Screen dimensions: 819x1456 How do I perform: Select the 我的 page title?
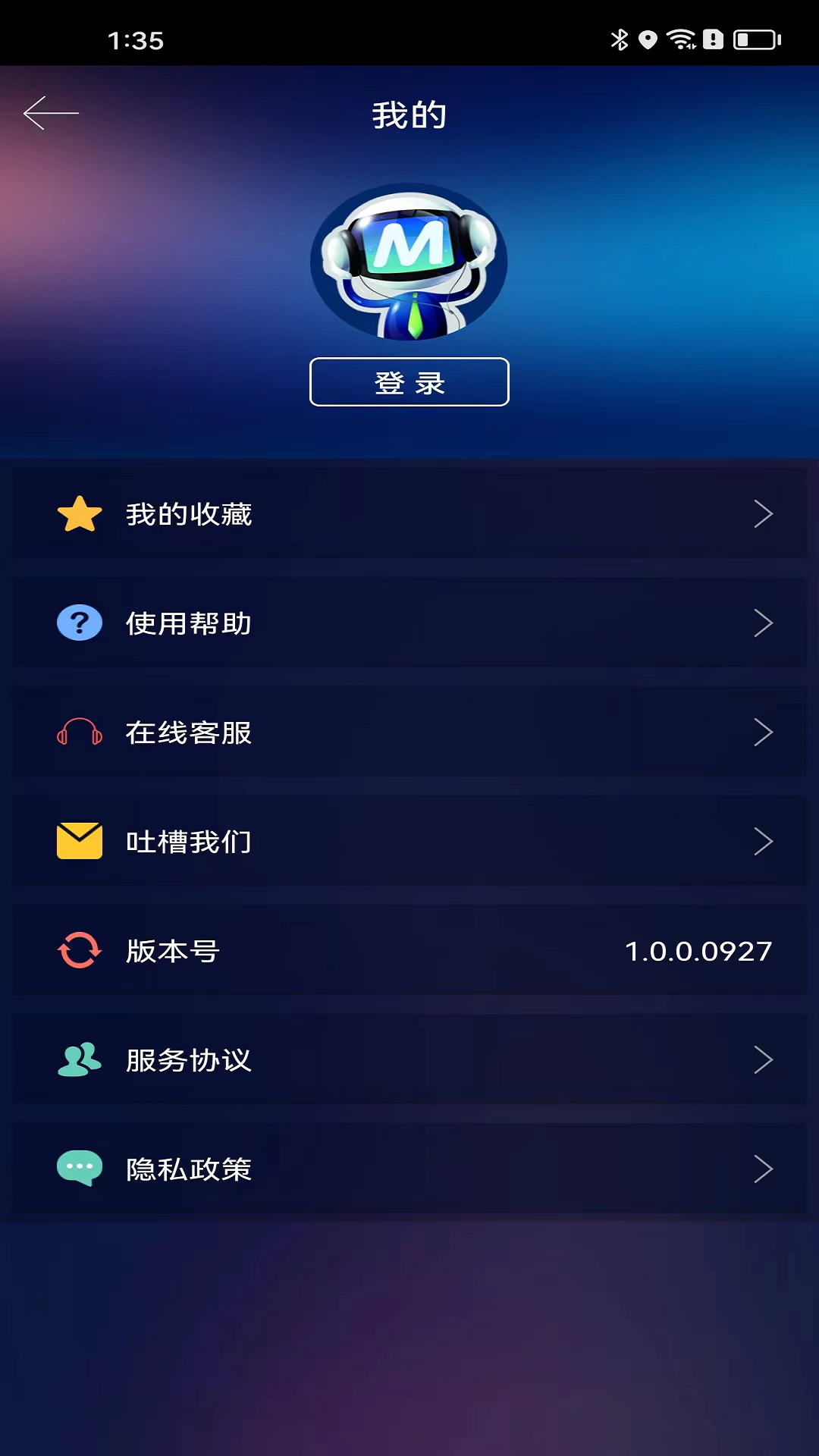coord(409,114)
